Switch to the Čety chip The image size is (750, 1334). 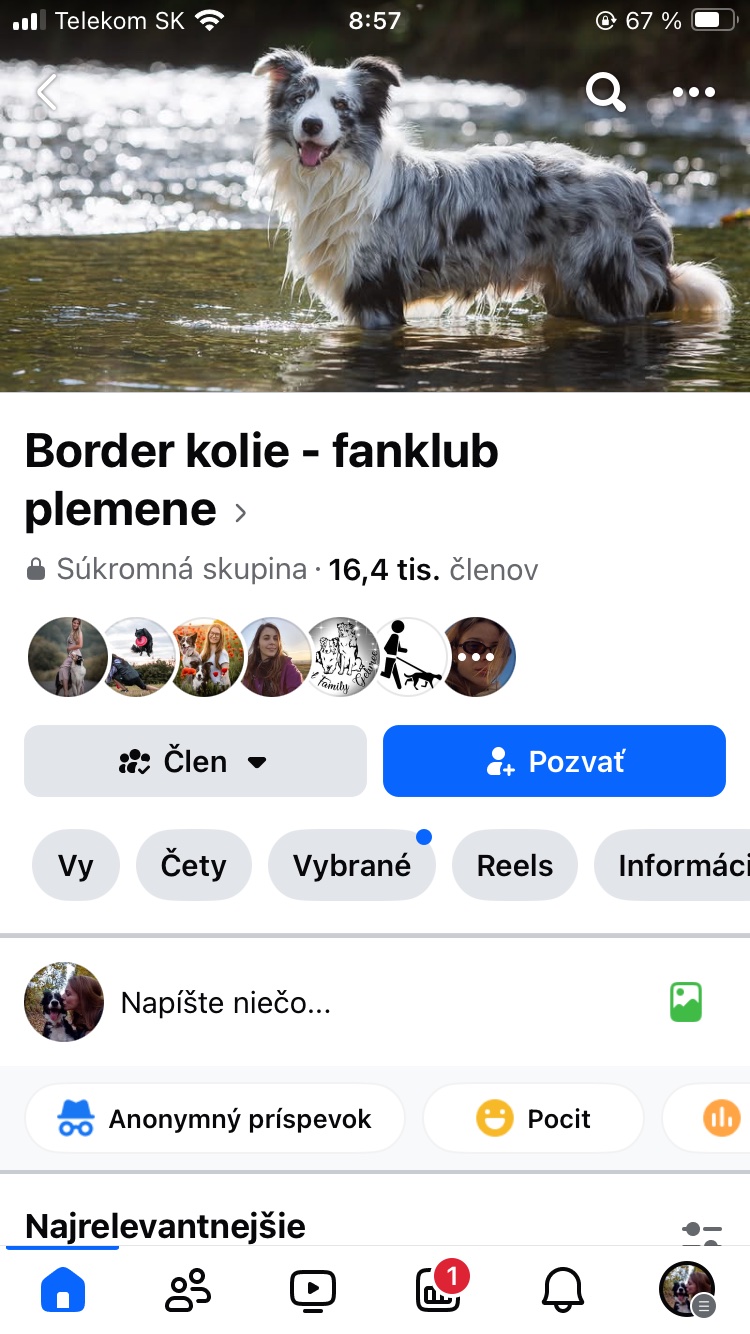point(194,865)
